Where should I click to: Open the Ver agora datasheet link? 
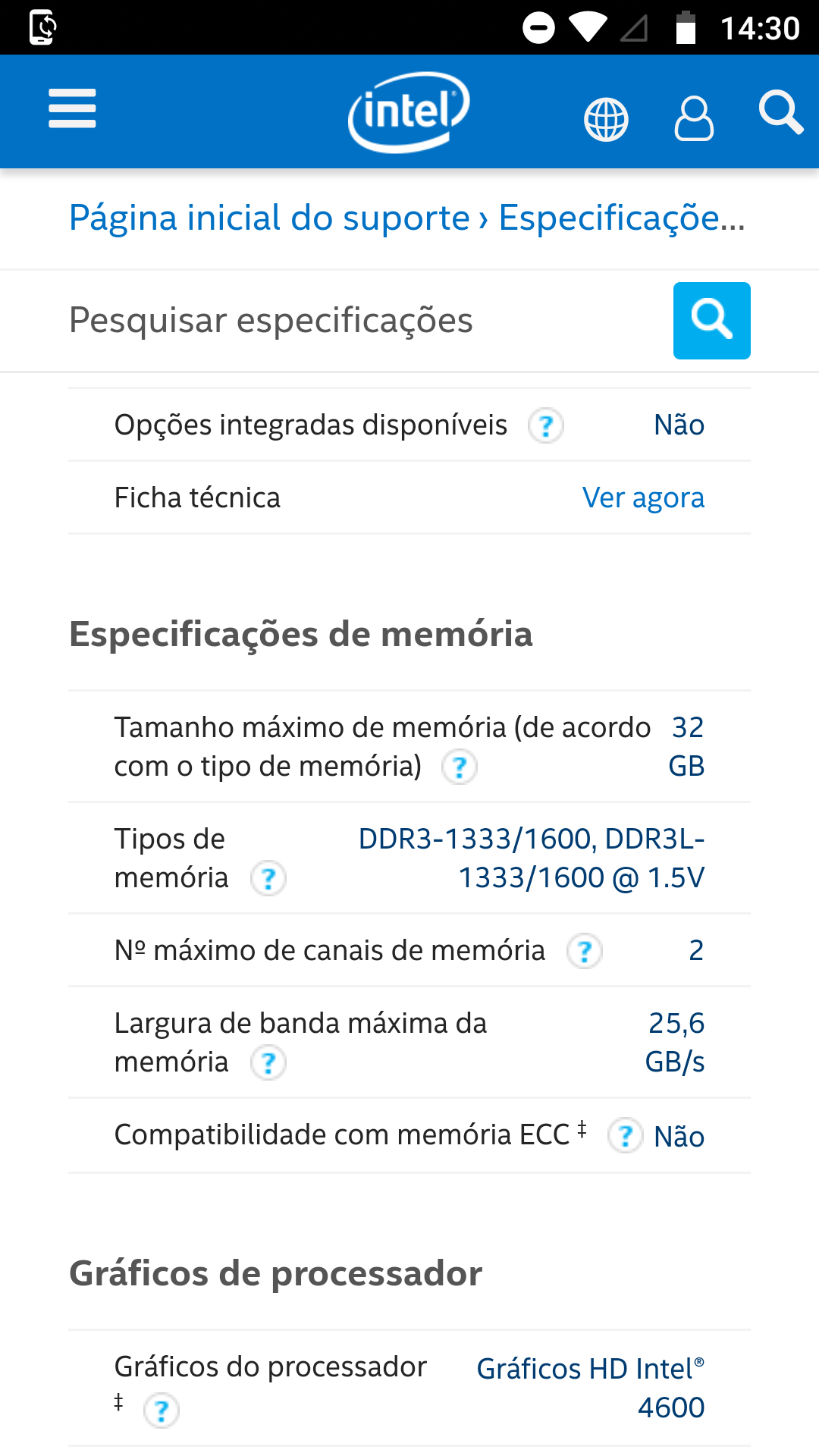click(643, 497)
